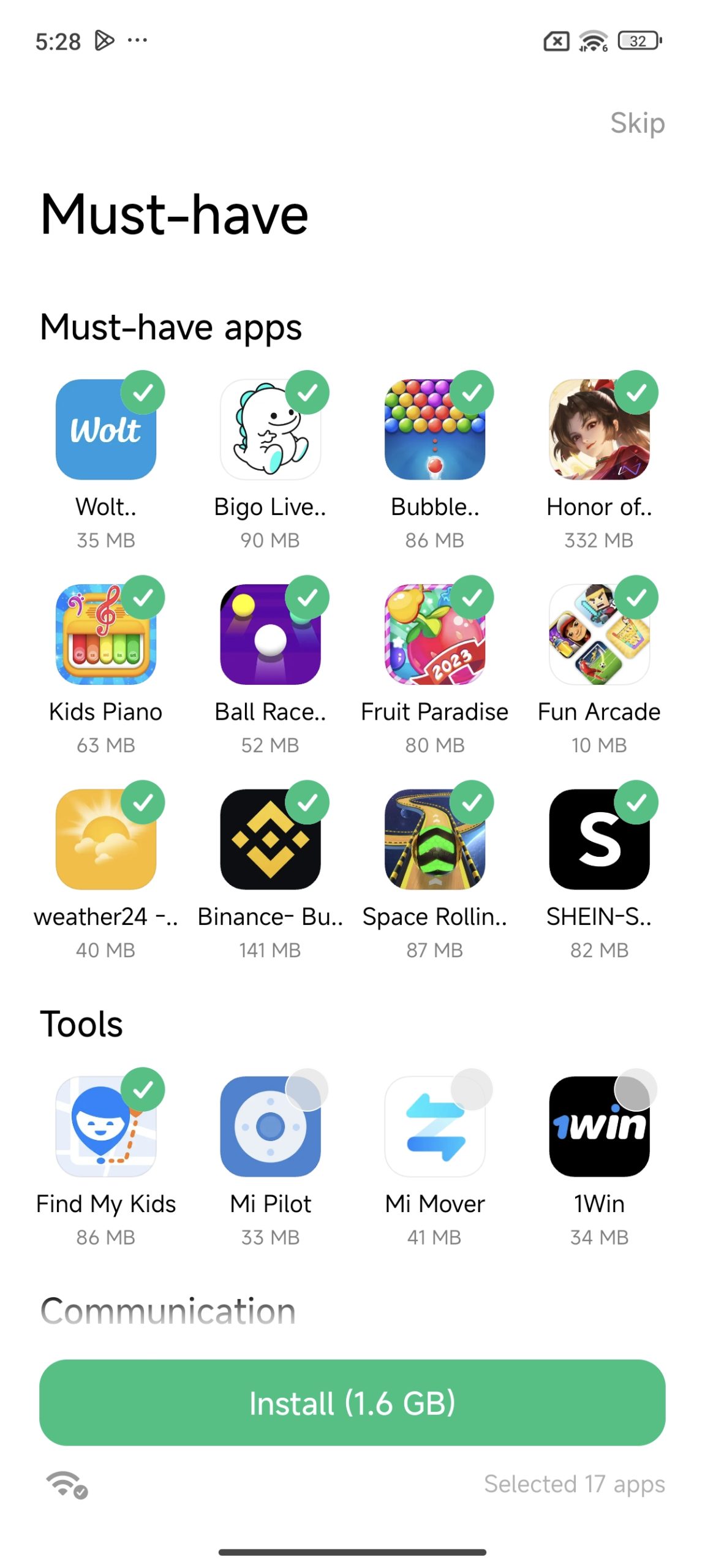This screenshot has width=705, height=1568.
Task: Add 1Win to the install selection
Action: click(636, 1090)
